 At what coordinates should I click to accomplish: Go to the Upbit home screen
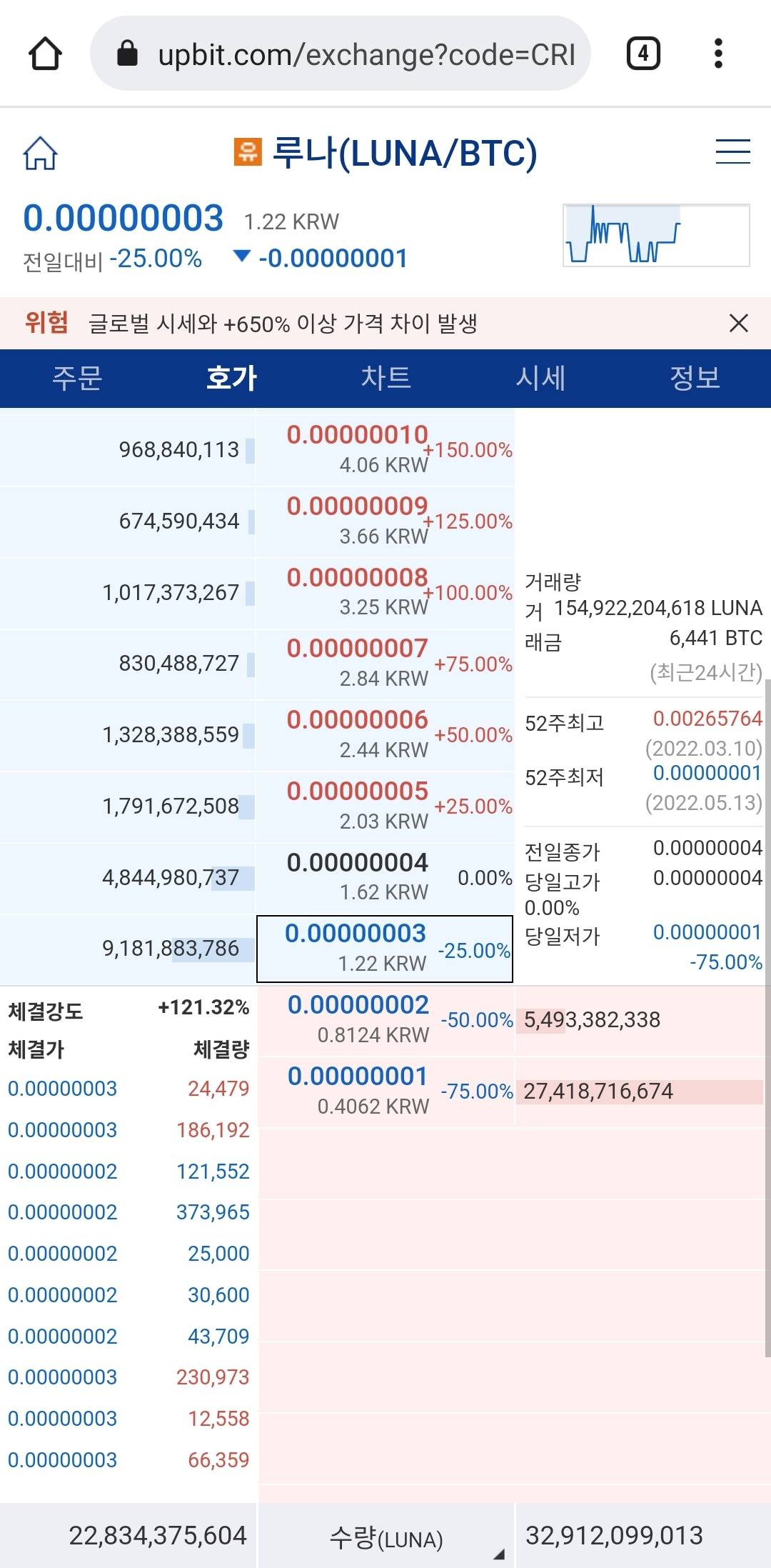[40, 153]
